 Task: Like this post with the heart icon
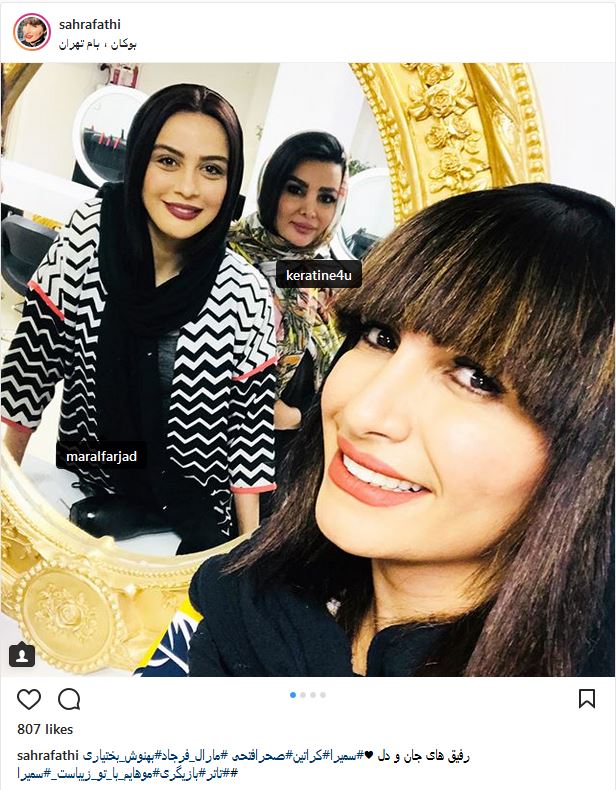pyautogui.click(x=30, y=698)
